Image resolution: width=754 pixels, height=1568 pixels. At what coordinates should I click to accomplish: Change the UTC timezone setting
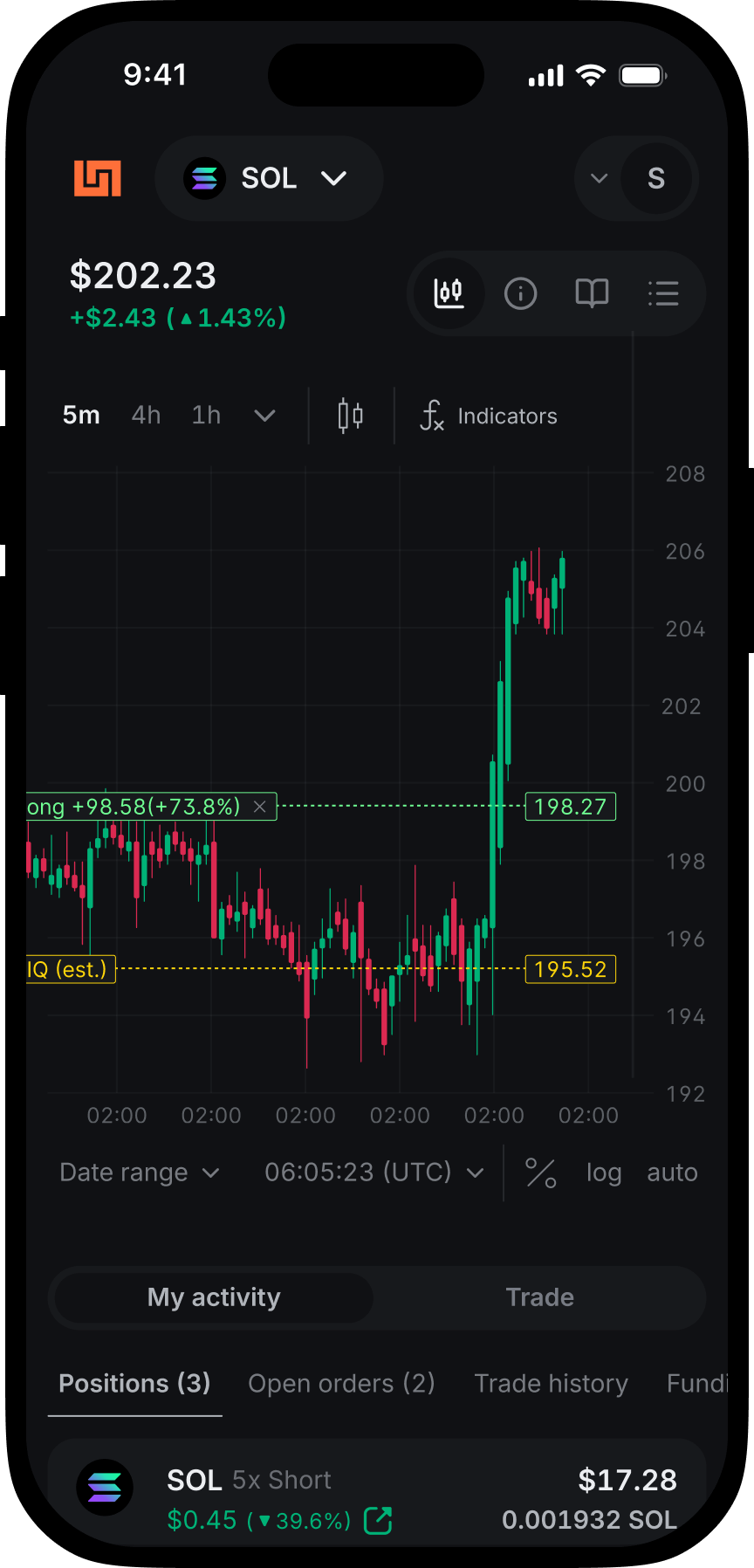click(x=374, y=1173)
